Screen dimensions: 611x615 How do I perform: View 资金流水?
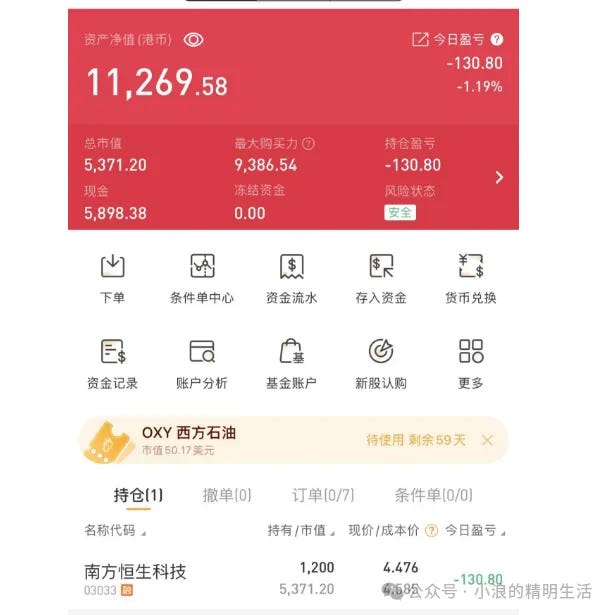pyautogui.click(x=292, y=277)
